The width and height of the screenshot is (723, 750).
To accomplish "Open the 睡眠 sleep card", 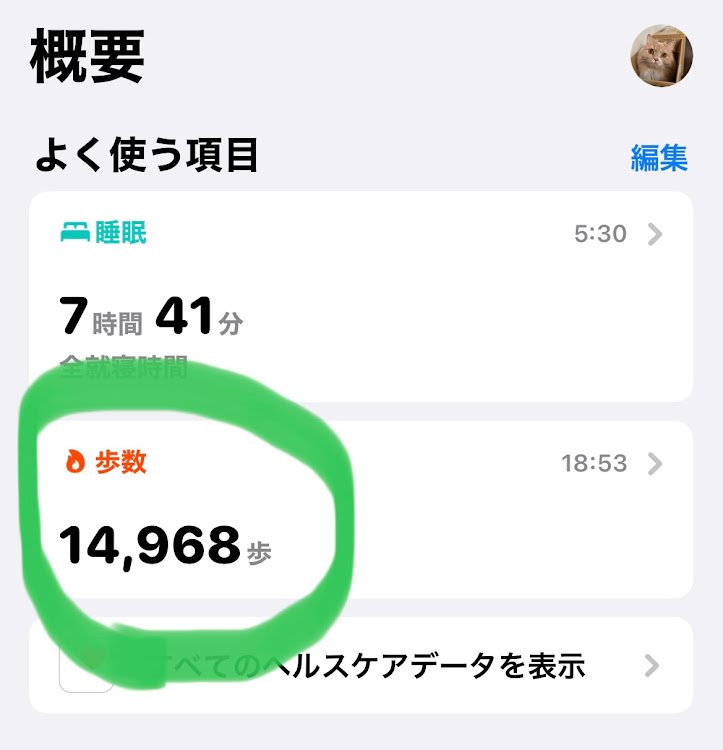I will click(x=360, y=296).
